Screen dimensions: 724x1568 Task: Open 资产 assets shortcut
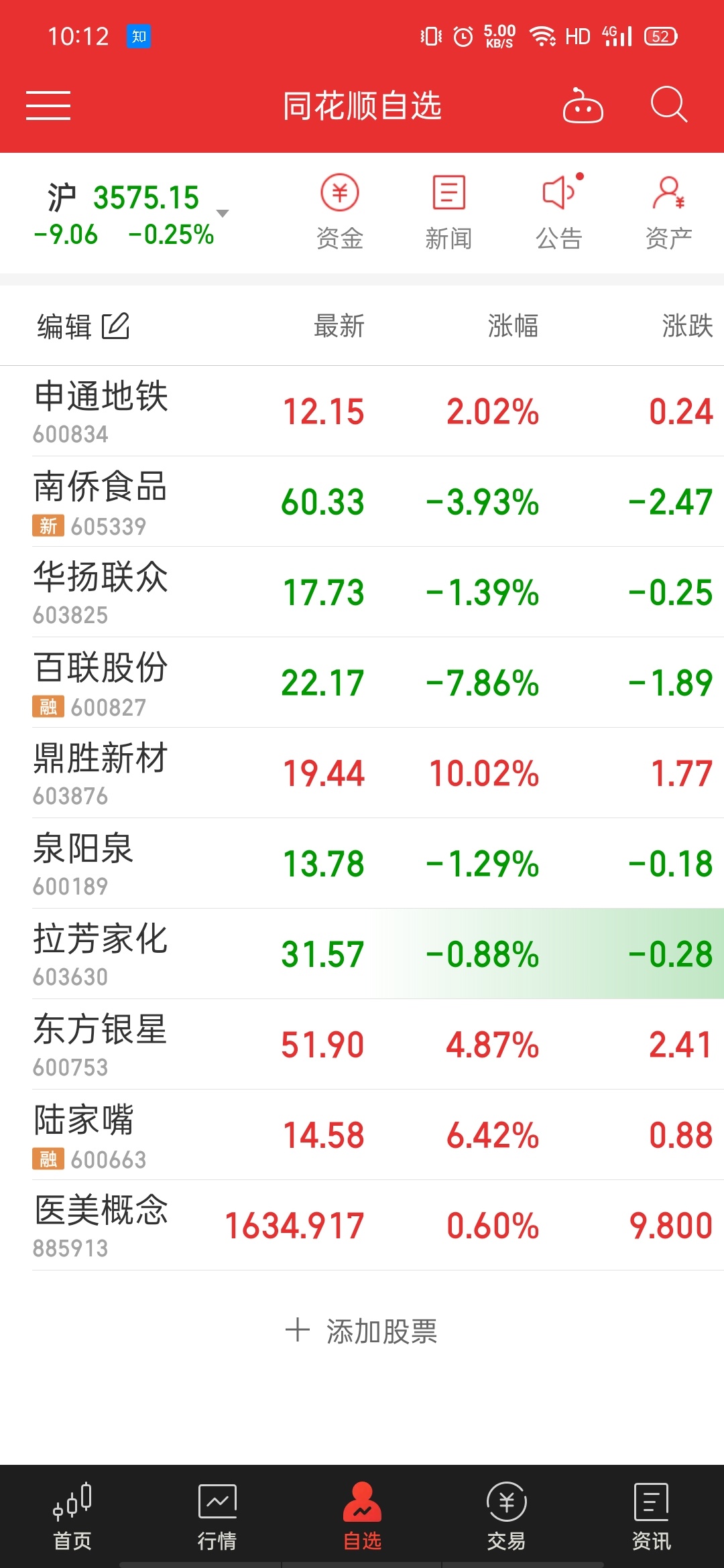pos(668,212)
